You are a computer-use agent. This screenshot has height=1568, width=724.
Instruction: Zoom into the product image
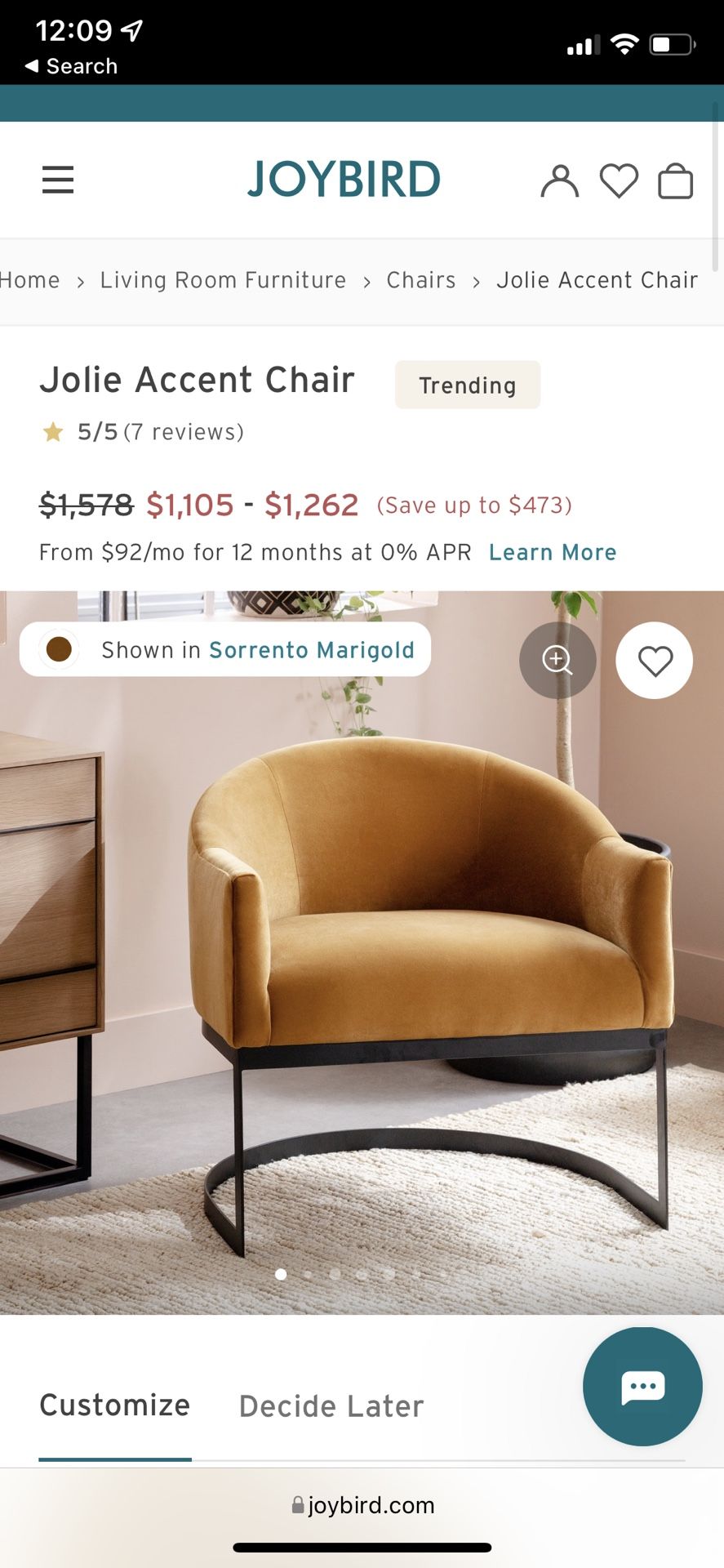pos(557,660)
